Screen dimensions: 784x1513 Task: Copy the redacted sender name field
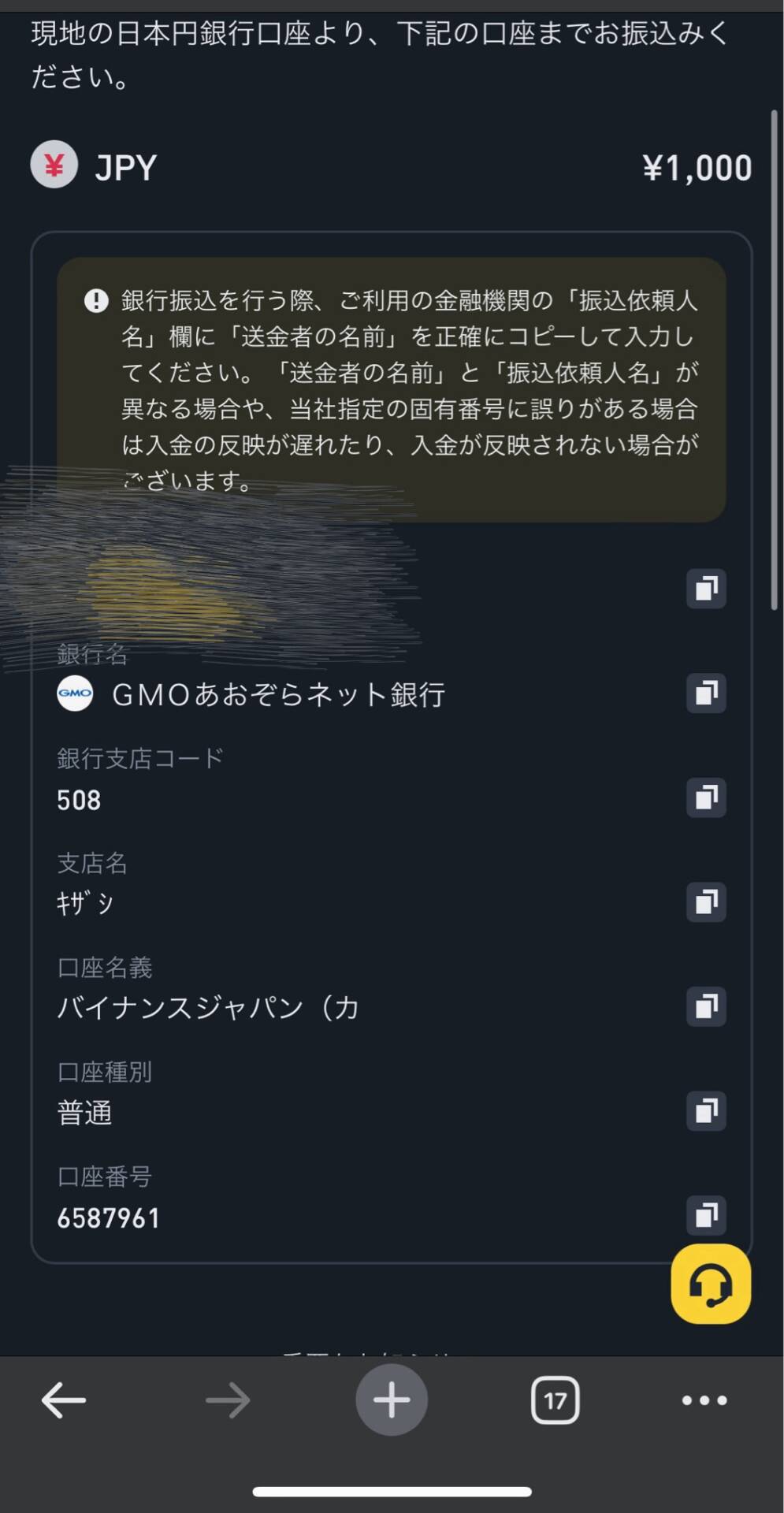[705, 589]
